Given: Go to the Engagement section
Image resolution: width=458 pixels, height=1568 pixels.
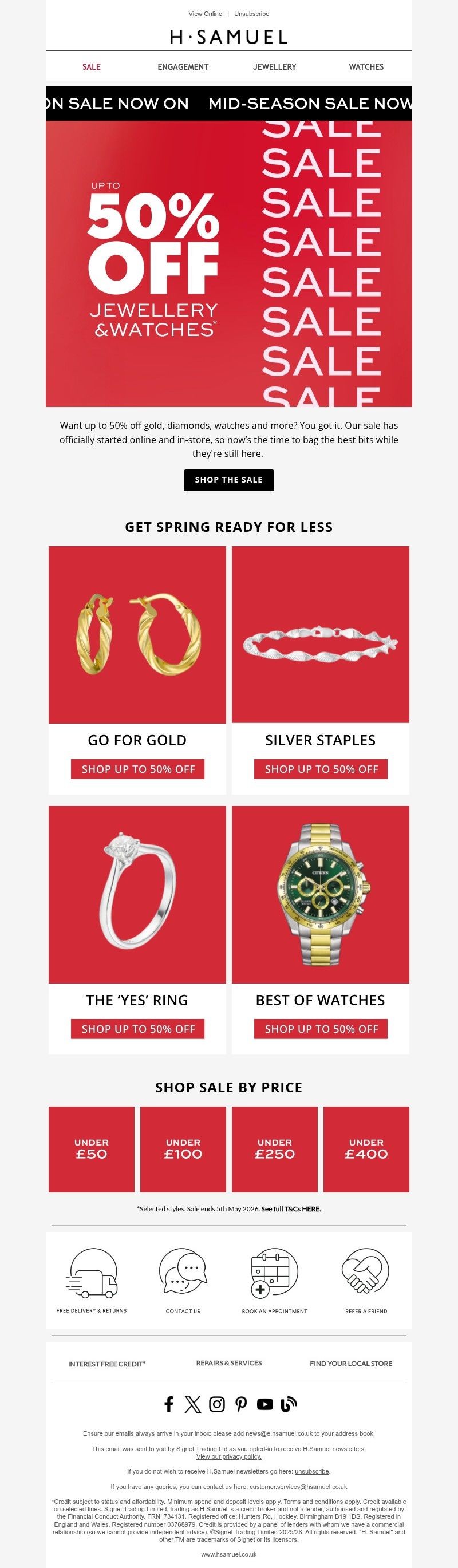Looking at the screenshot, I should coord(183,67).
